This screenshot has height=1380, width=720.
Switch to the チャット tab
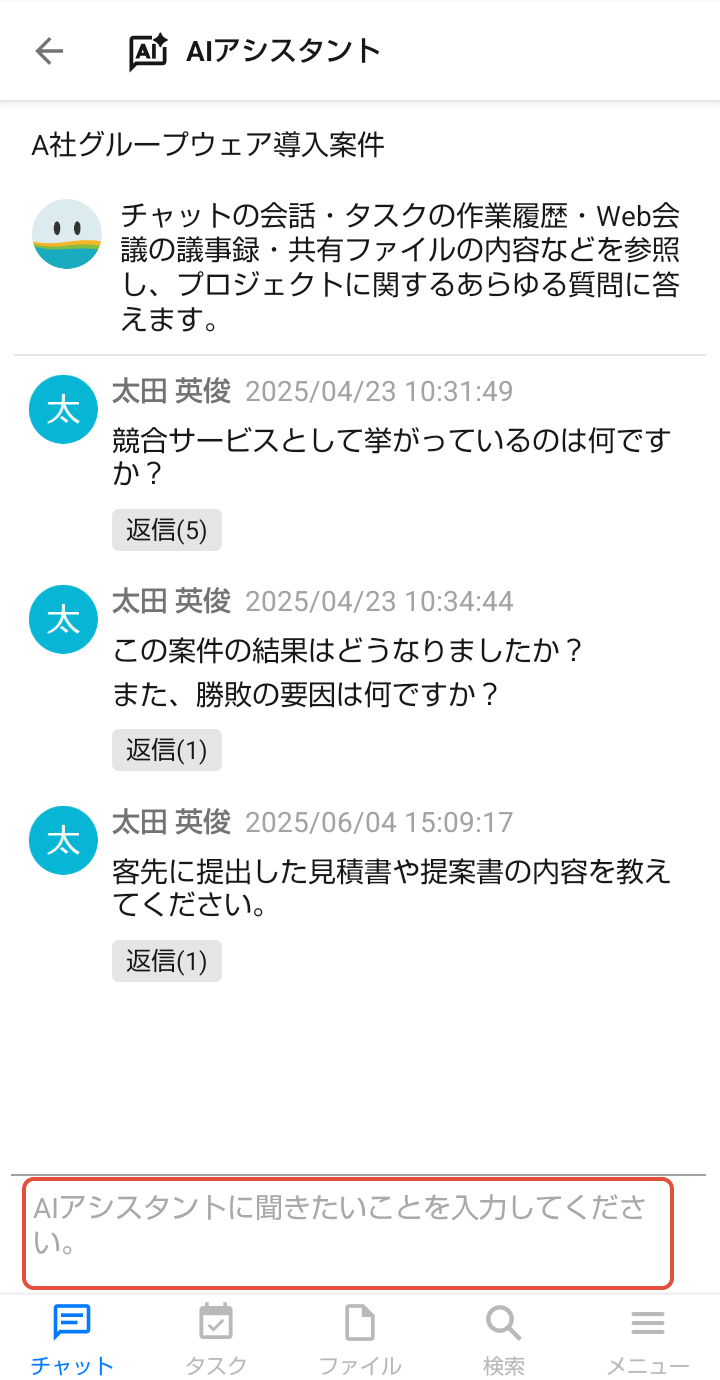(72, 1339)
